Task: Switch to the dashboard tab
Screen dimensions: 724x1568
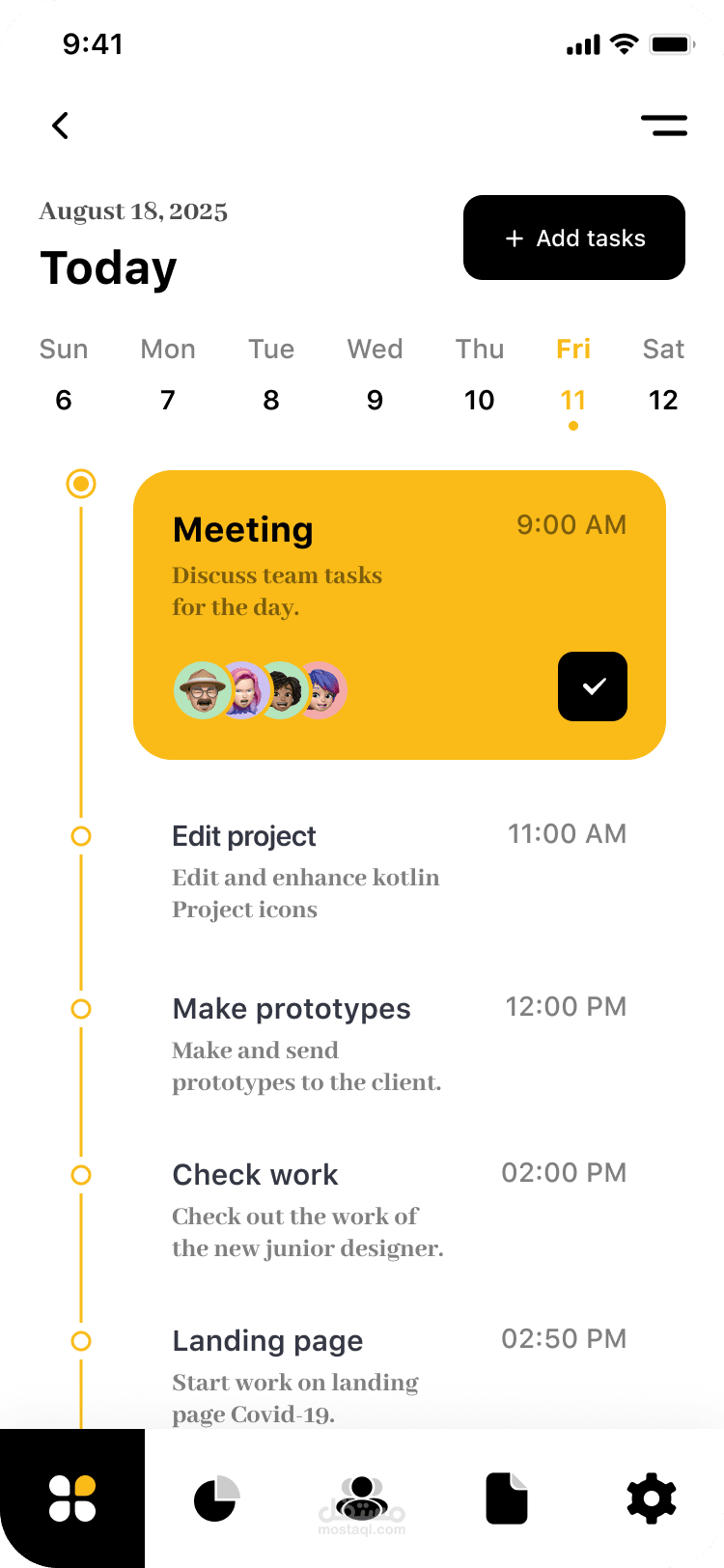Action: 72,1498
